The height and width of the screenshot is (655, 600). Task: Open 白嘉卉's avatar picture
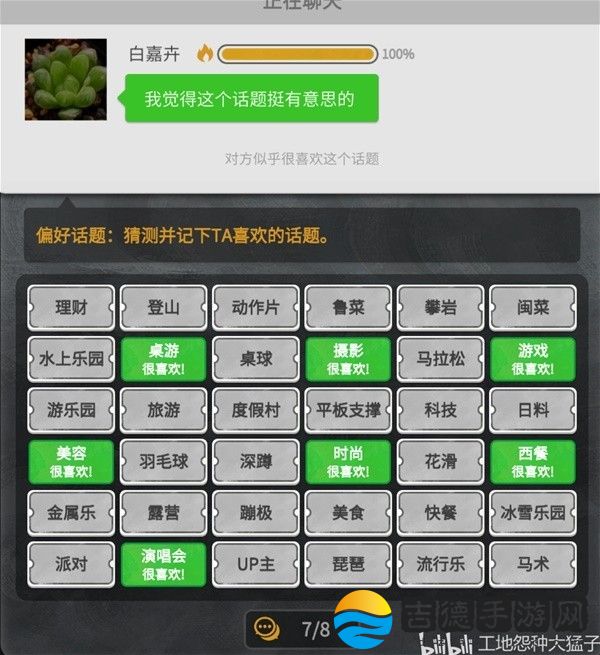pyautogui.click(x=66, y=80)
